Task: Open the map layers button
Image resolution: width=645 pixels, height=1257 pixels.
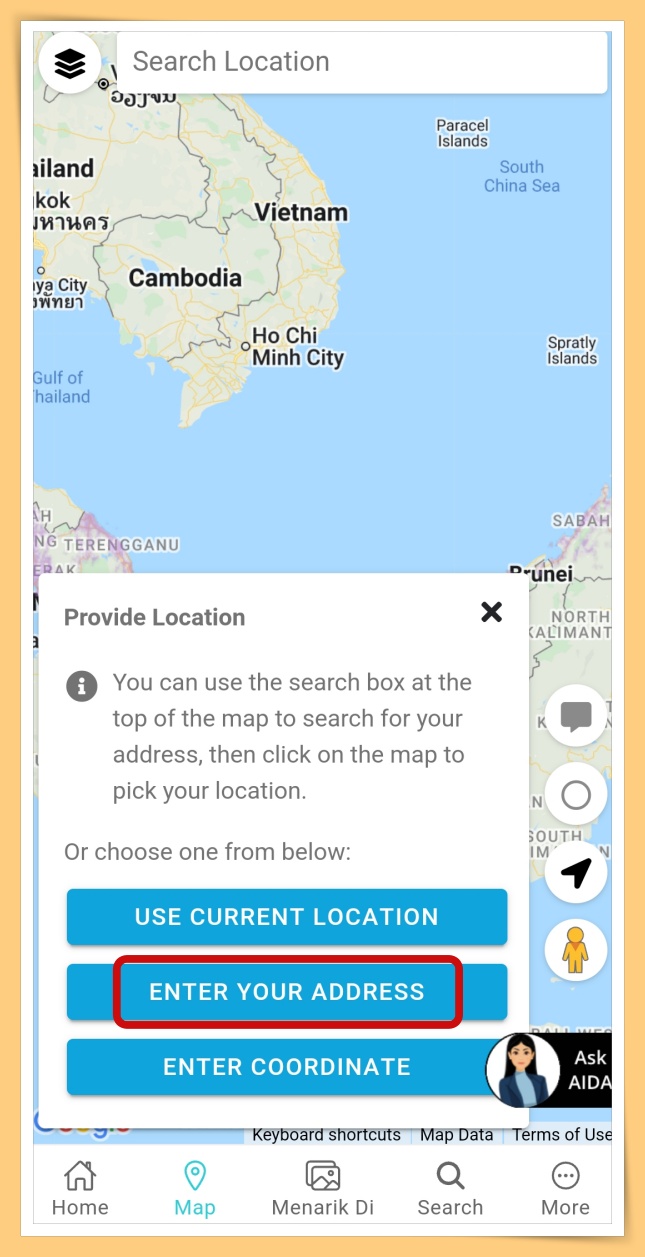Action: [x=70, y=64]
